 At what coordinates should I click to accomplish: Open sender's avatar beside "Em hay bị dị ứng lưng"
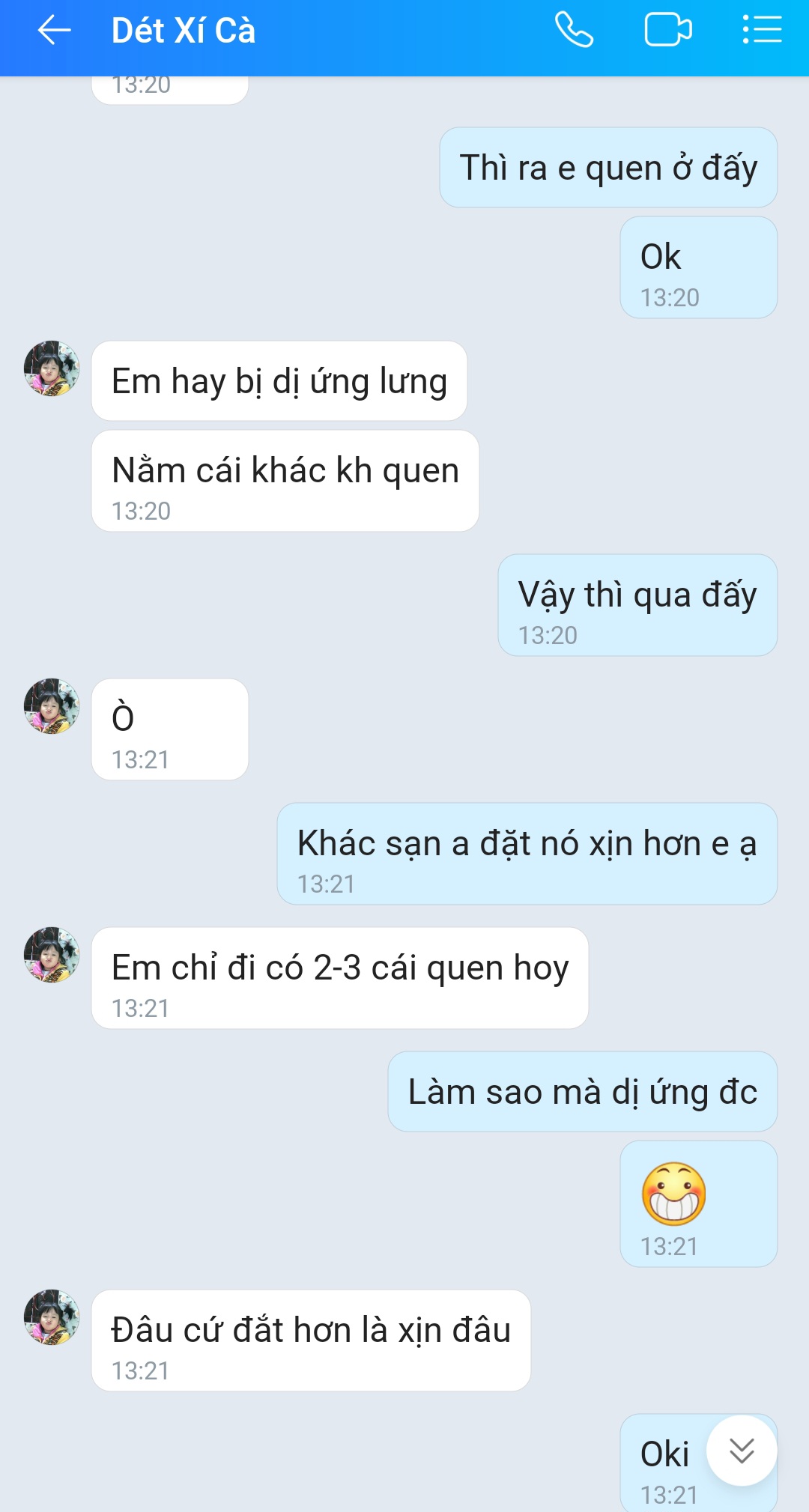(x=52, y=368)
